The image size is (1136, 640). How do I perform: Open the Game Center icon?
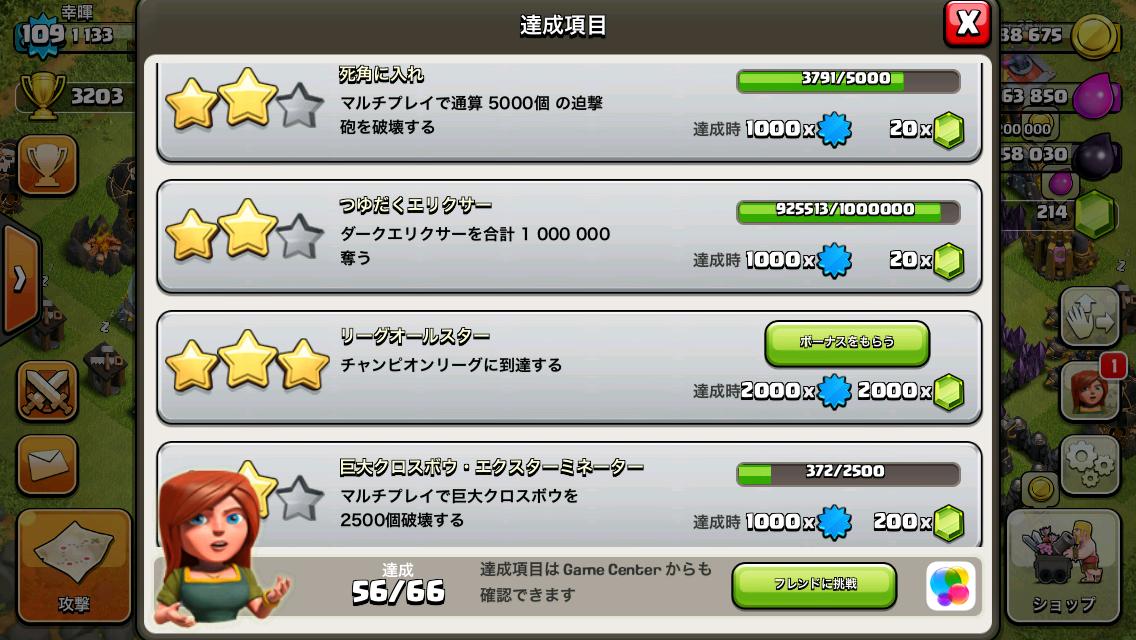tap(950, 586)
